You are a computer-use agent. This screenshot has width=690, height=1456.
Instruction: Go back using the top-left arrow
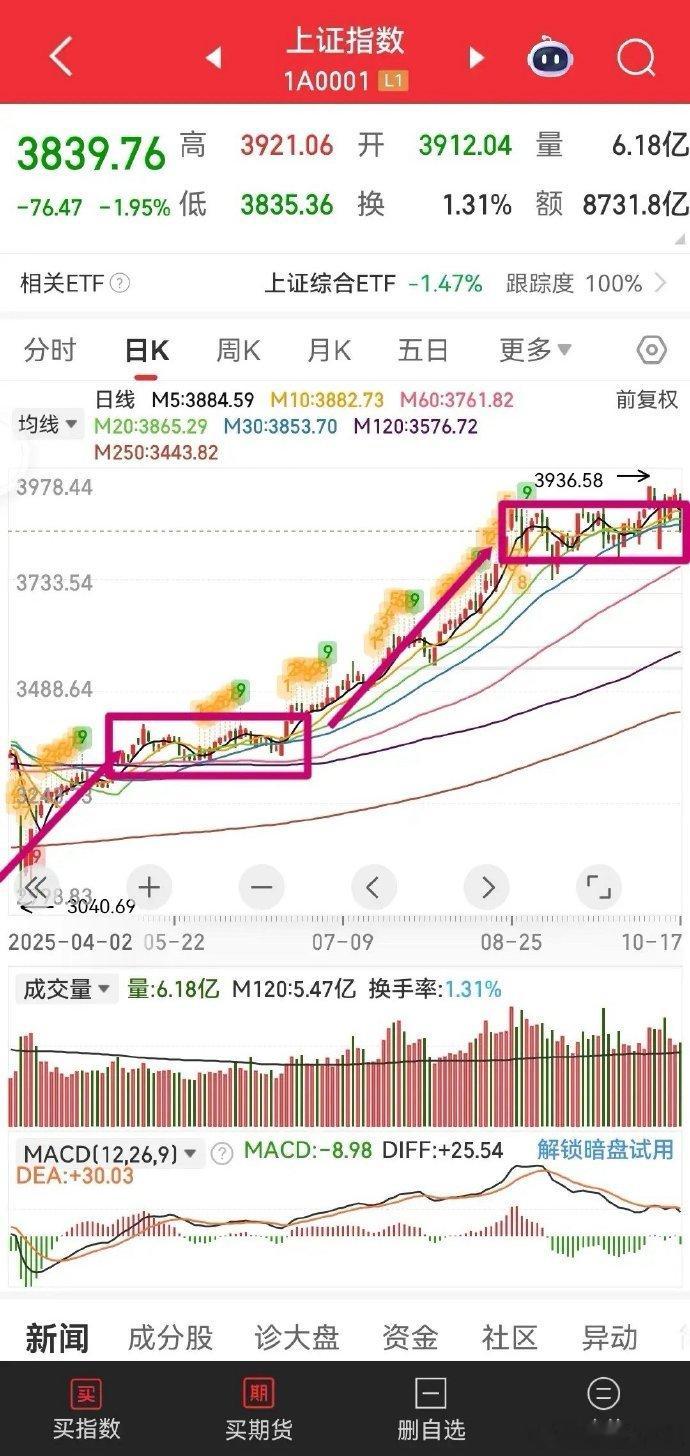(x=60, y=57)
